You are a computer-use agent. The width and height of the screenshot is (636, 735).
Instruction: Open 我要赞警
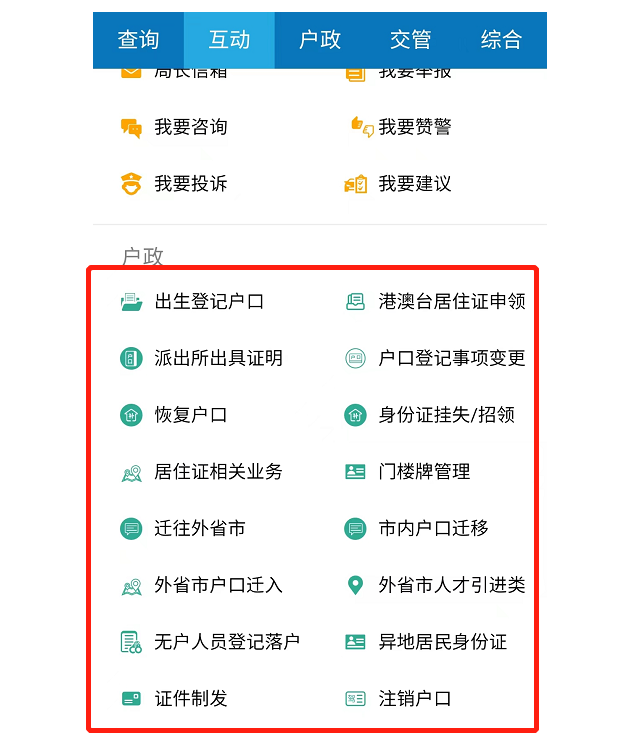pos(414,127)
